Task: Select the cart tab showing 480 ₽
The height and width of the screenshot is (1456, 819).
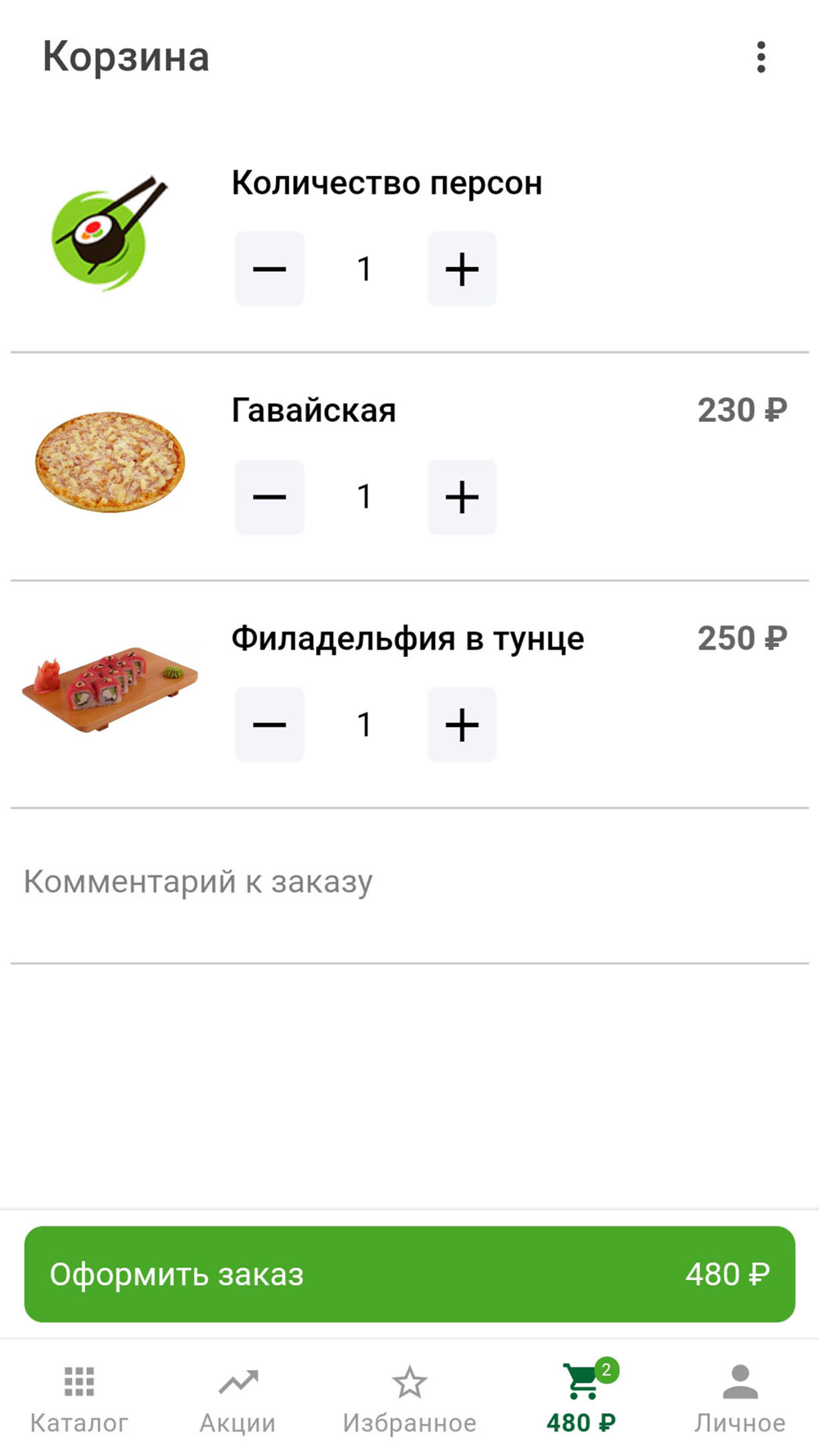Action: click(581, 1399)
